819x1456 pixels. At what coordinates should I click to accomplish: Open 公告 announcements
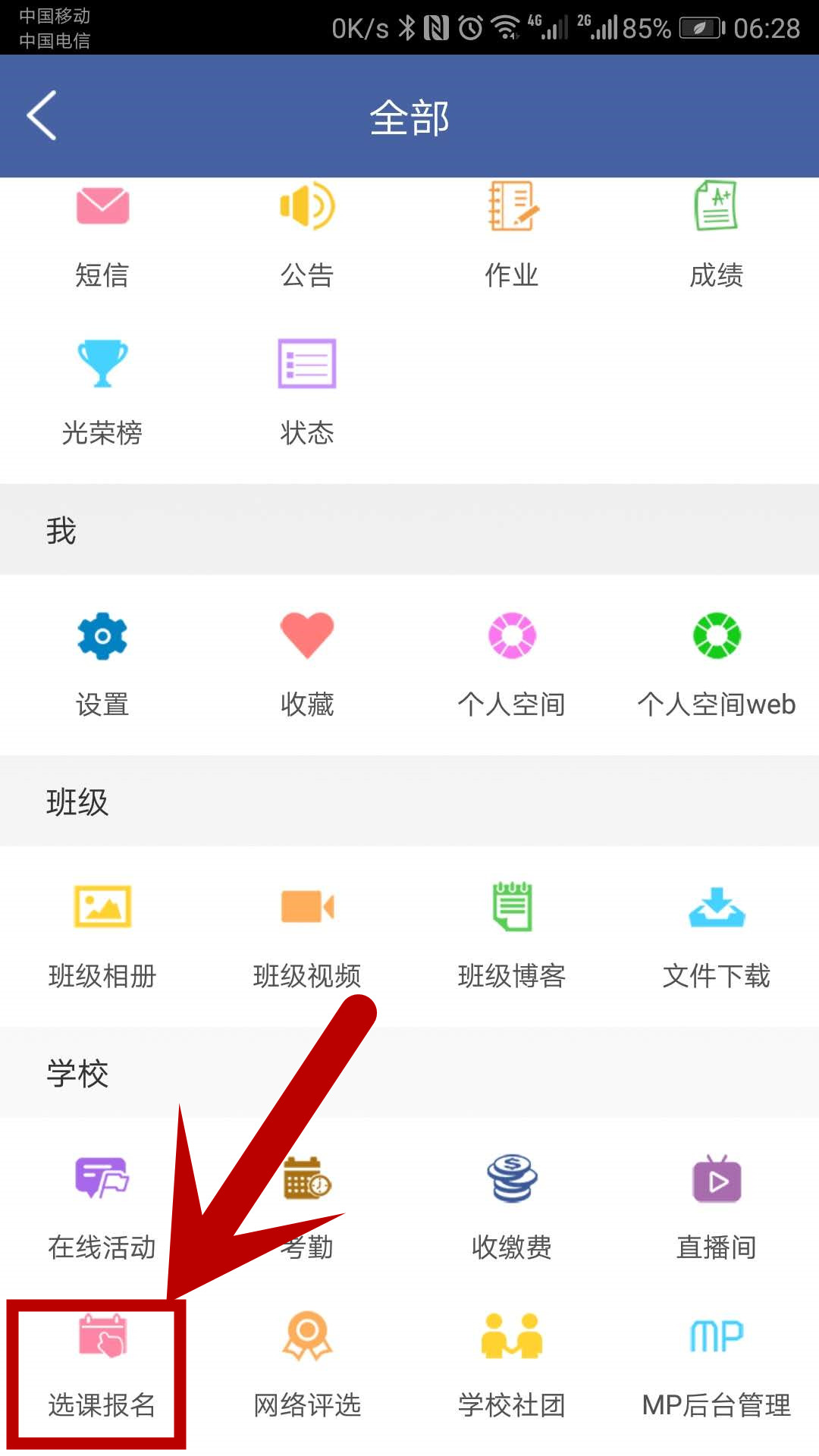(307, 234)
